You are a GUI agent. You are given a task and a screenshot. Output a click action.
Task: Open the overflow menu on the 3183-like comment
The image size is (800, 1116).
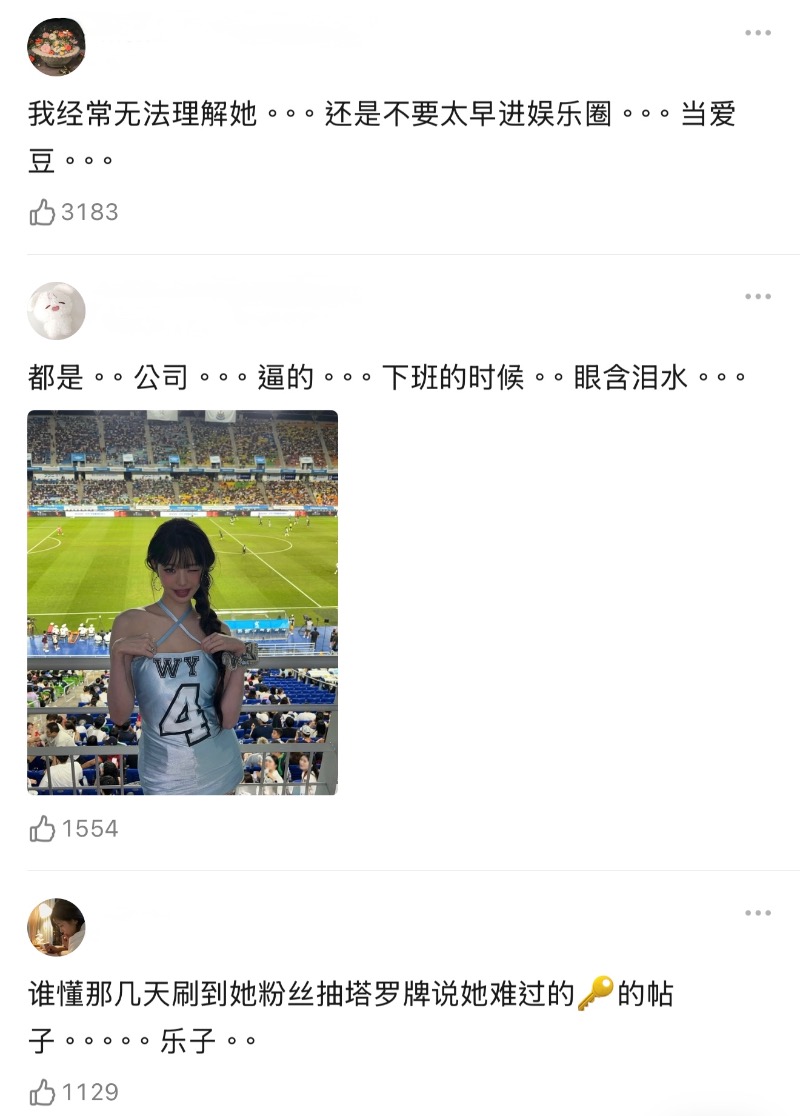coord(757,34)
